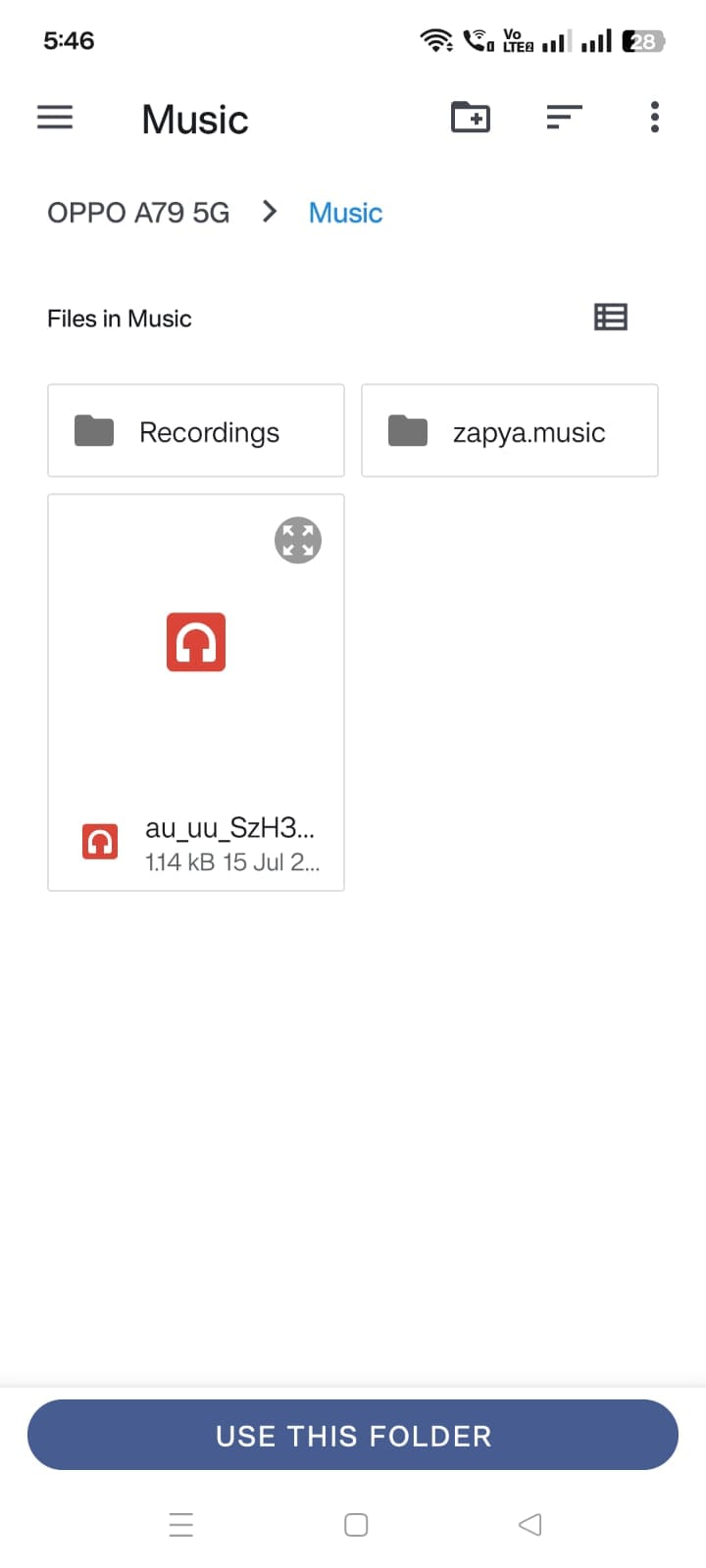Open the zapya.music folder

pos(510,431)
